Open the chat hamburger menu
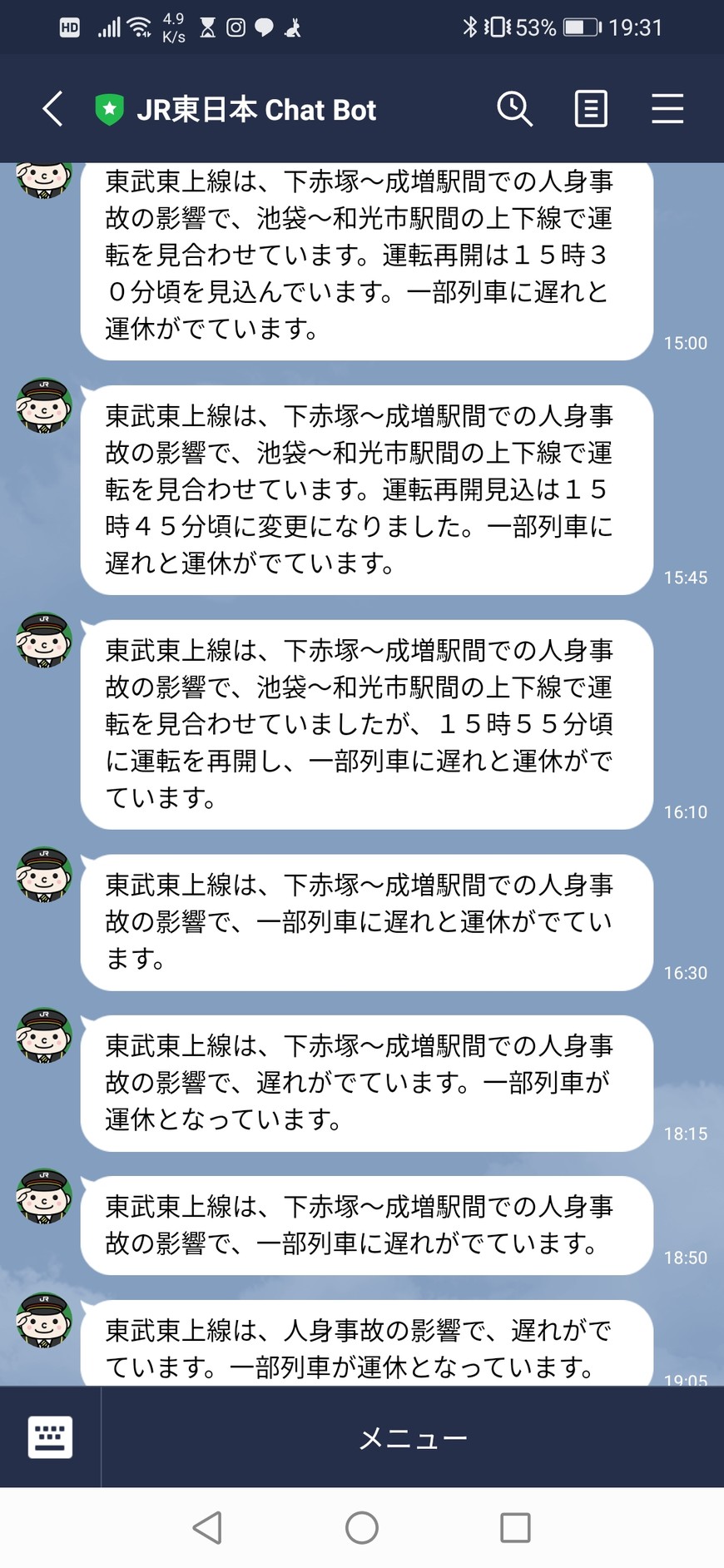The width and height of the screenshot is (724, 1568). [667, 109]
